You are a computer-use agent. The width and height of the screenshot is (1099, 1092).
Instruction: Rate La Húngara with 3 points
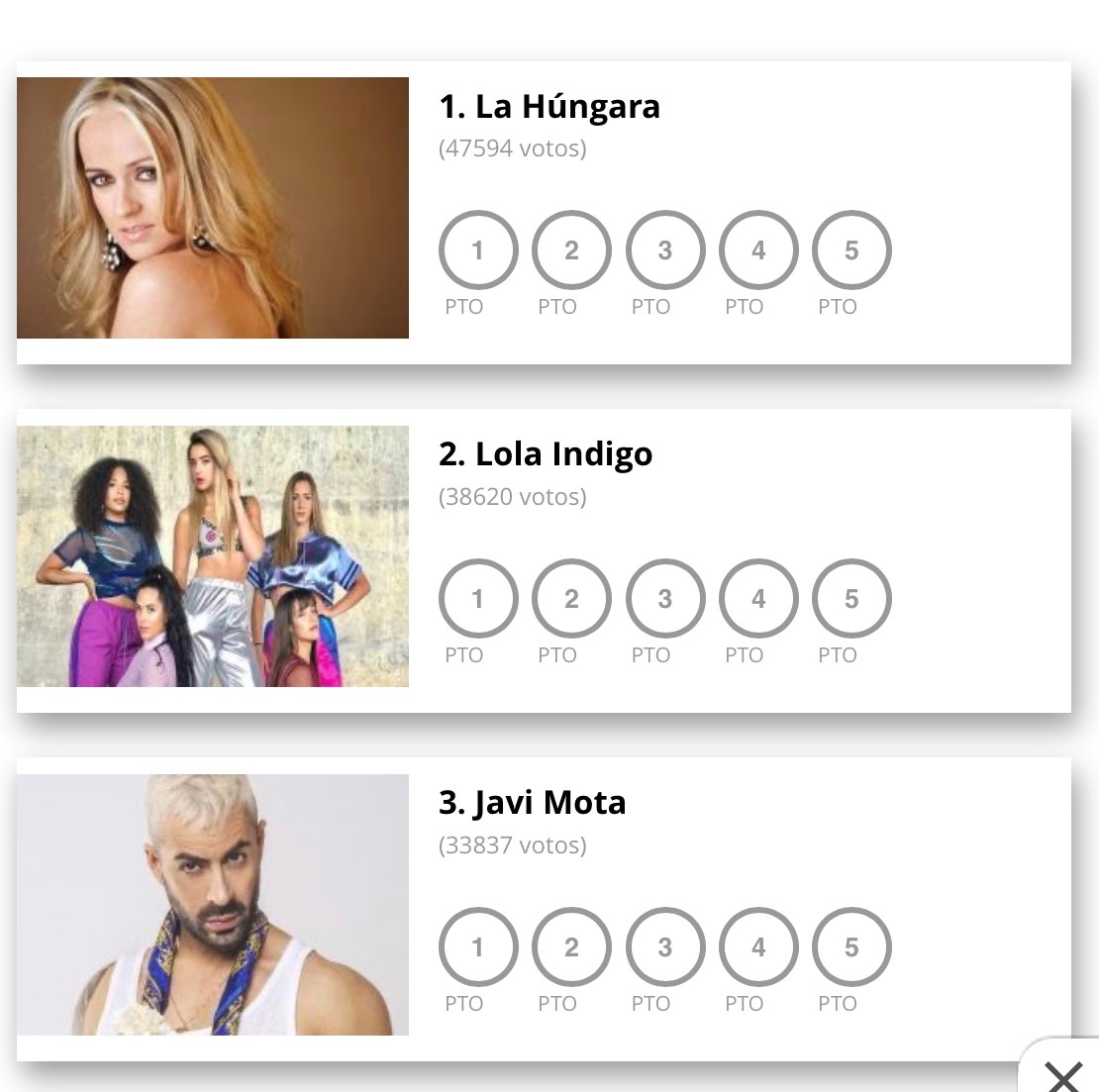pos(664,250)
